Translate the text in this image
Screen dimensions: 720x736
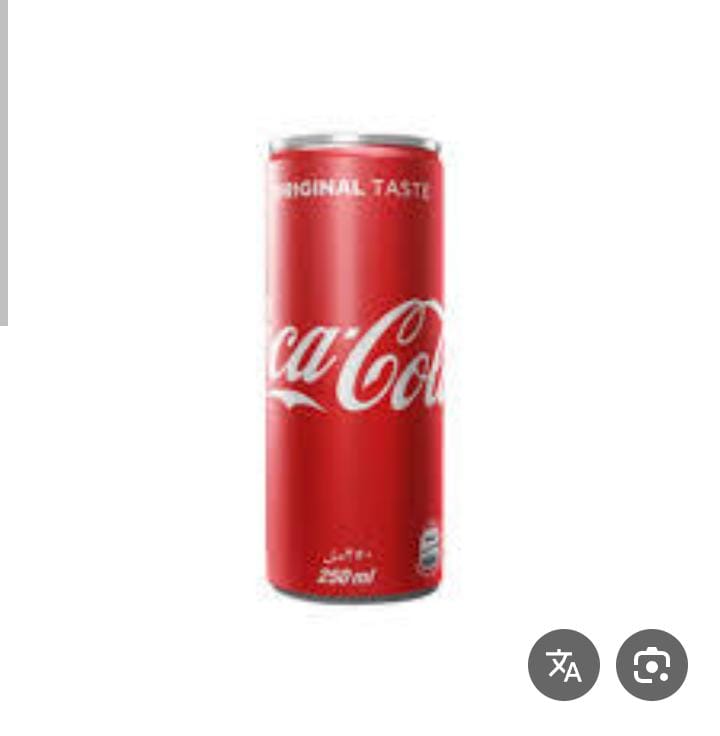564,665
